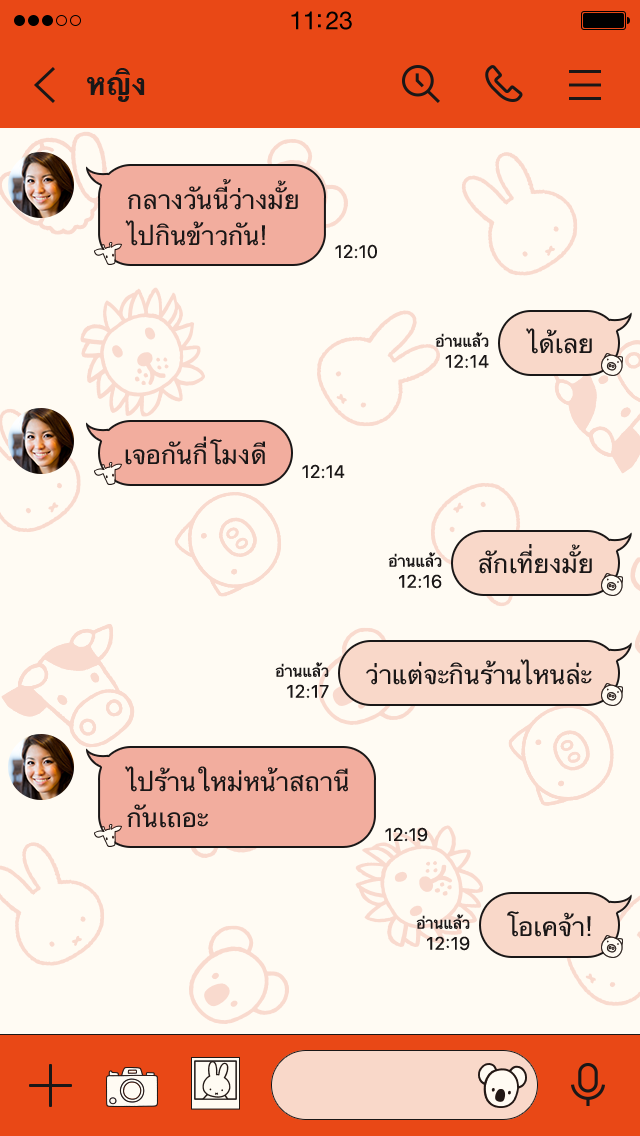The height and width of the screenshot is (1136, 640).
Task: Open the camera to take a photo
Action: 132,1086
